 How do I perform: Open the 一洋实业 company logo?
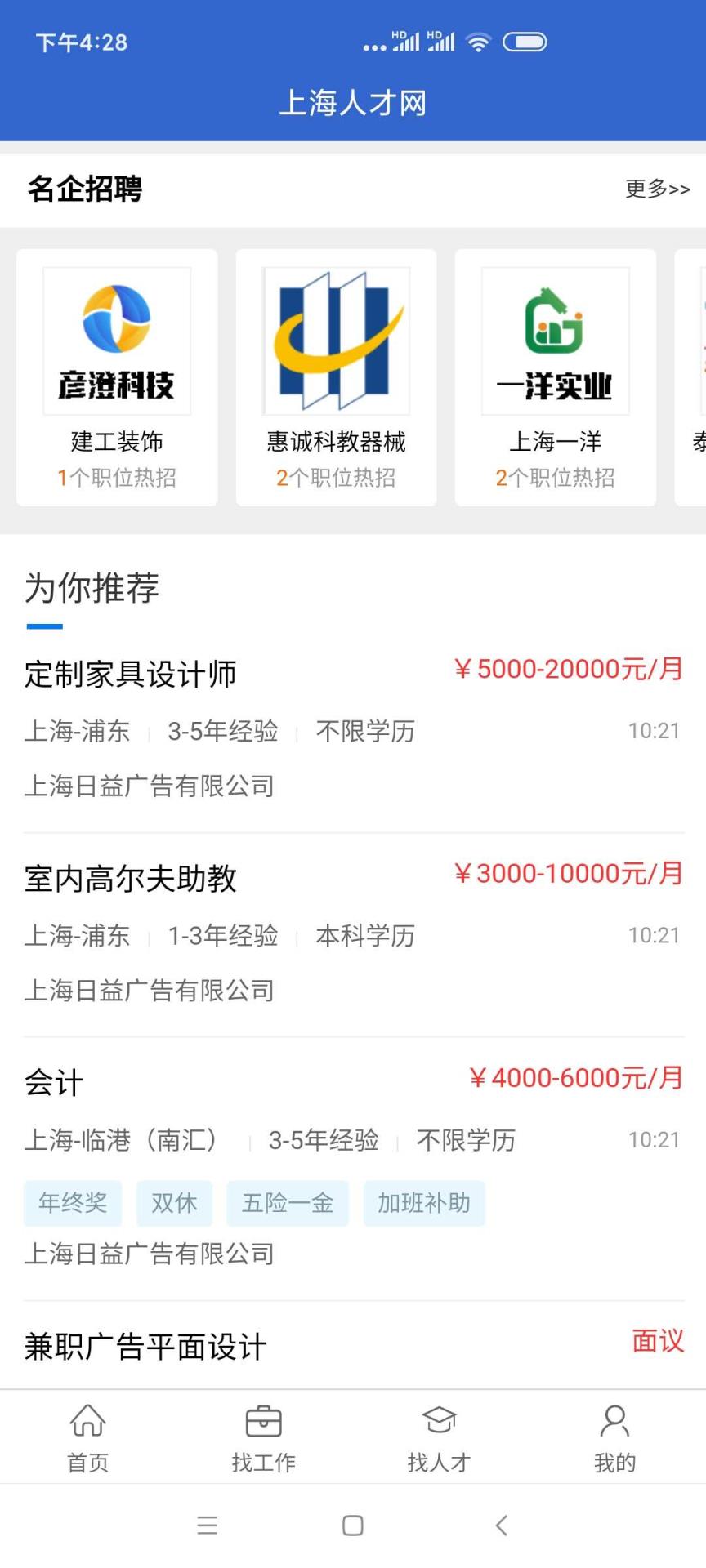(x=555, y=341)
